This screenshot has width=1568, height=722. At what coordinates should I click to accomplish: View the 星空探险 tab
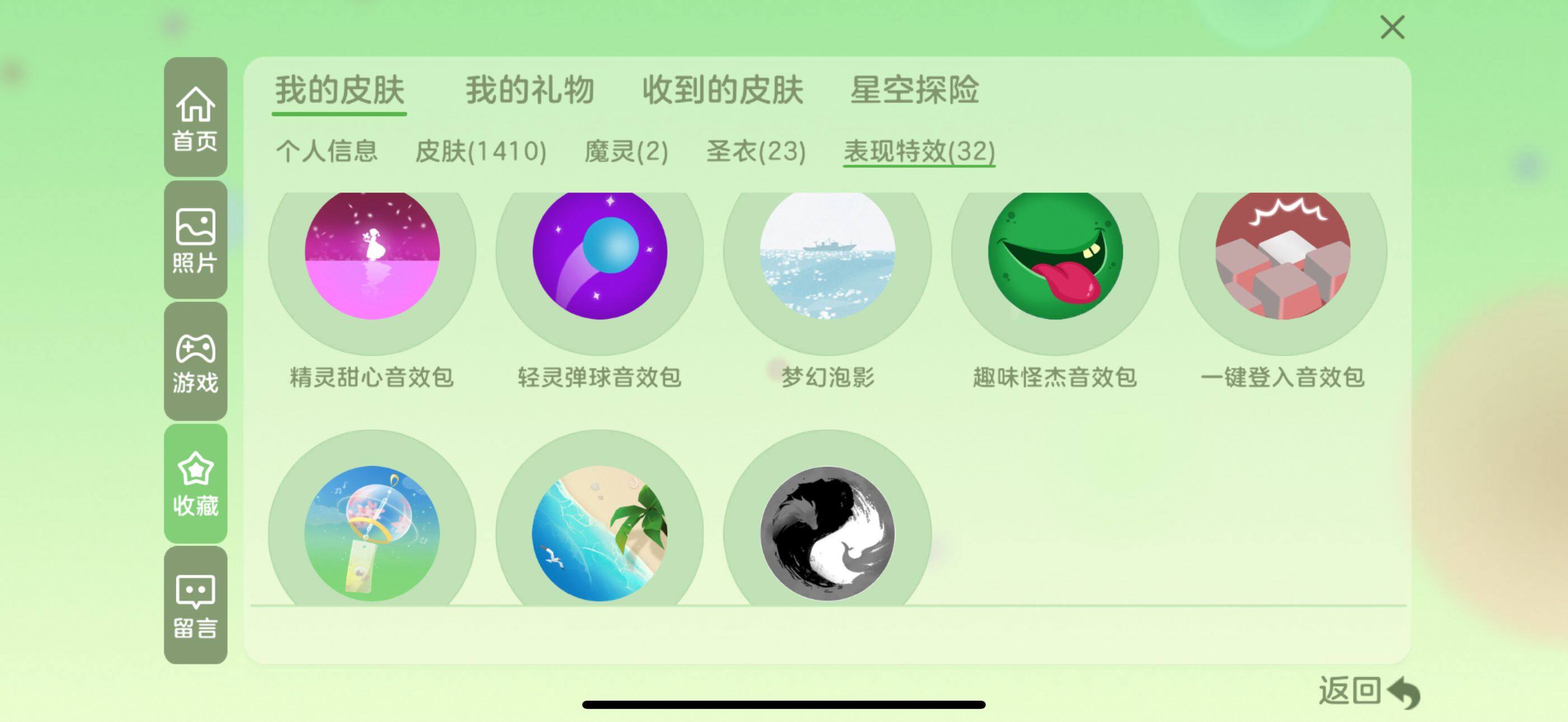[x=914, y=90]
